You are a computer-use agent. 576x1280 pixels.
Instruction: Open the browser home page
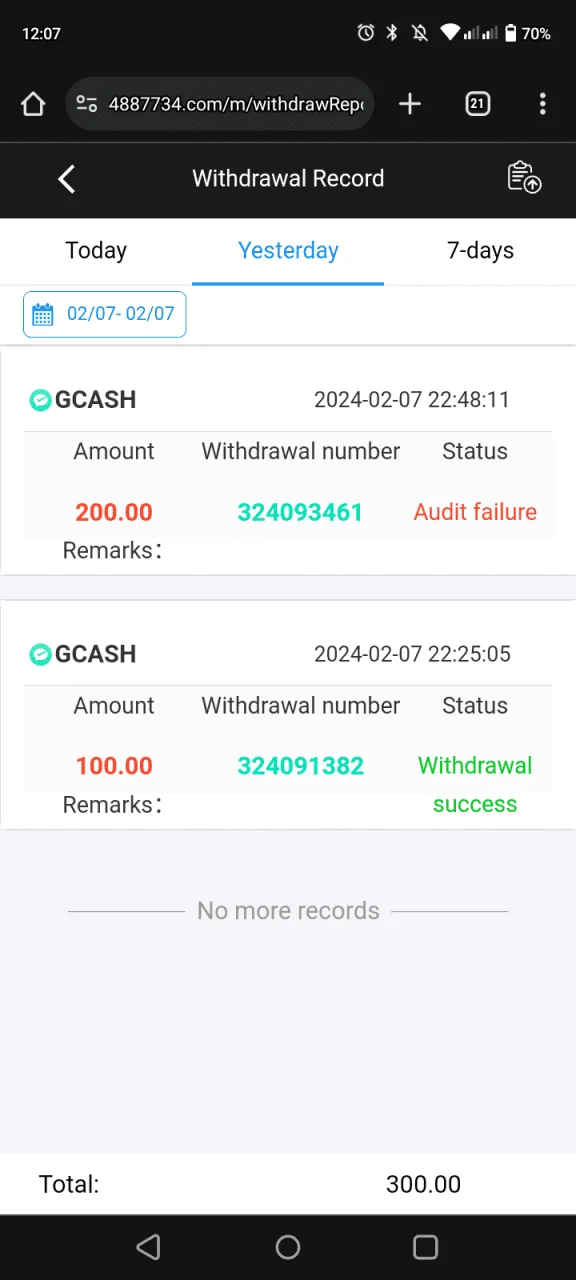[33, 104]
